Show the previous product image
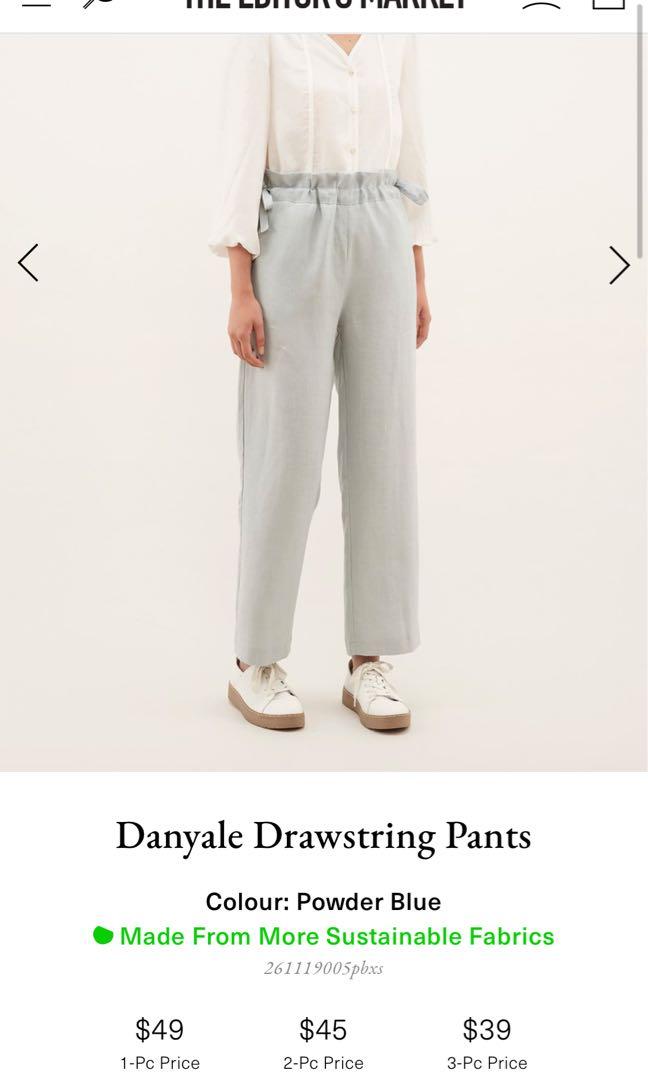The image size is (648, 1080). (x=28, y=263)
